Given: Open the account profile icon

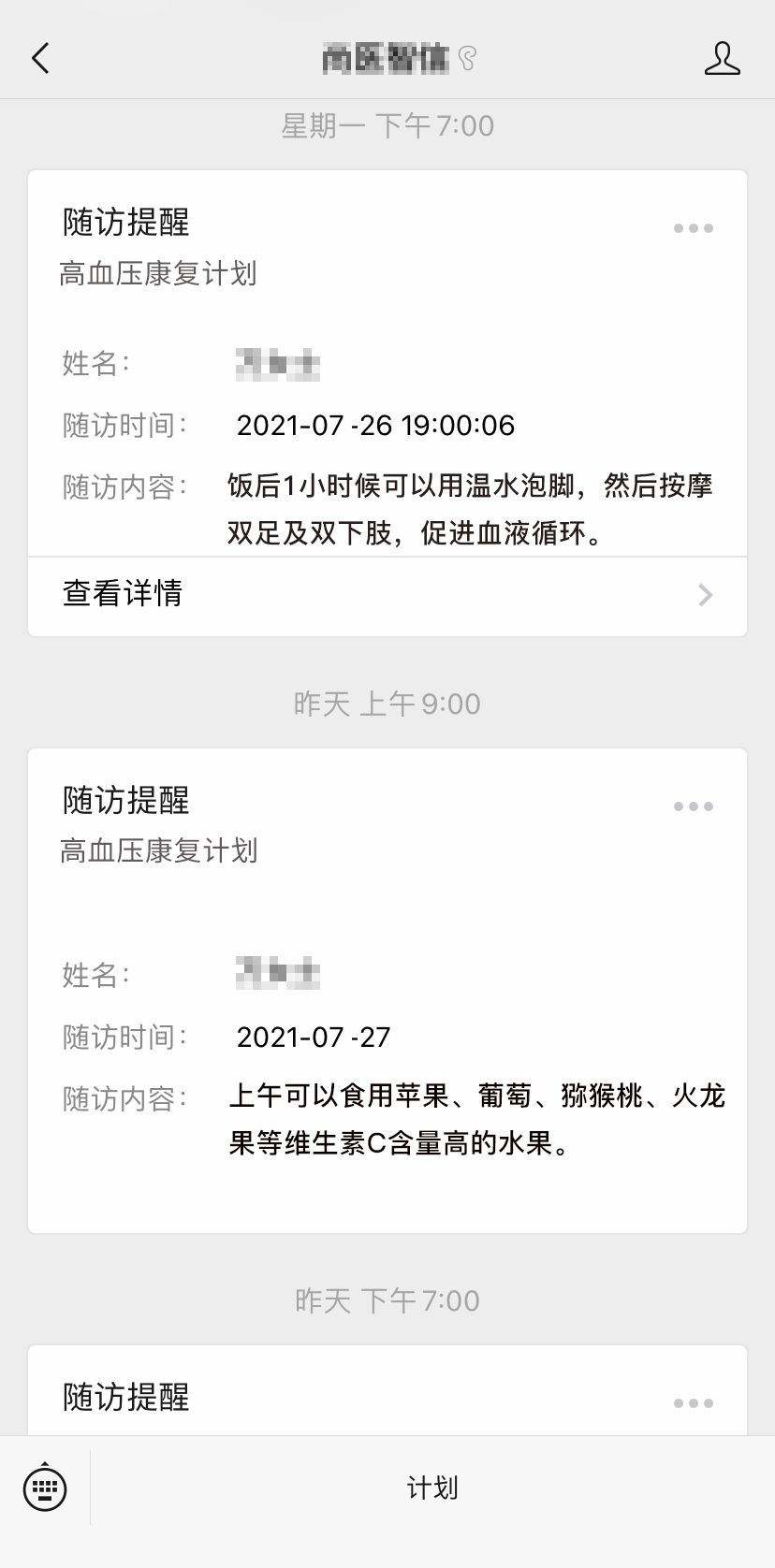Looking at the screenshot, I should click(x=722, y=58).
